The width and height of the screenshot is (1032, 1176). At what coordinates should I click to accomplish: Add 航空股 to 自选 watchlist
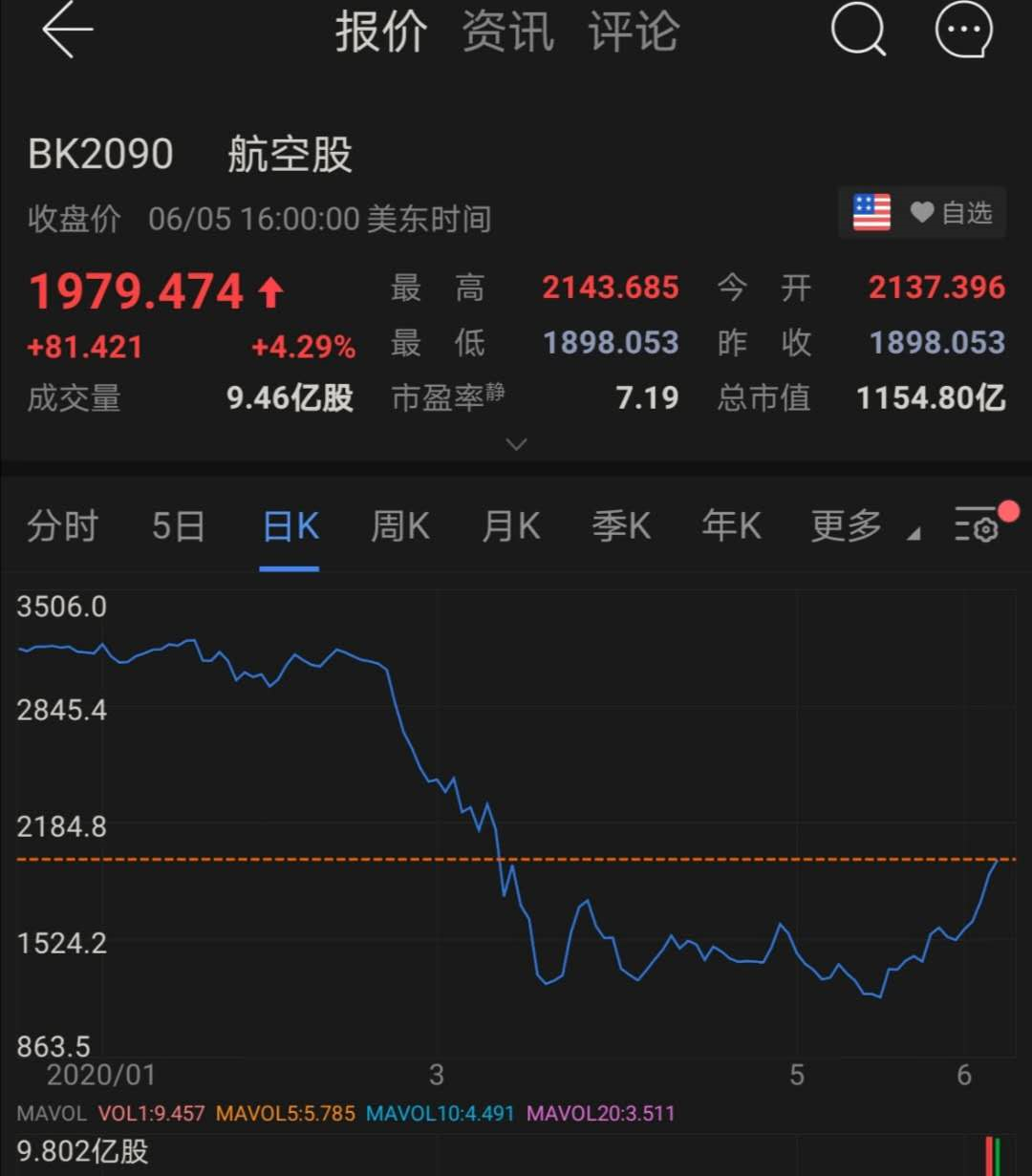[x=952, y=212]
